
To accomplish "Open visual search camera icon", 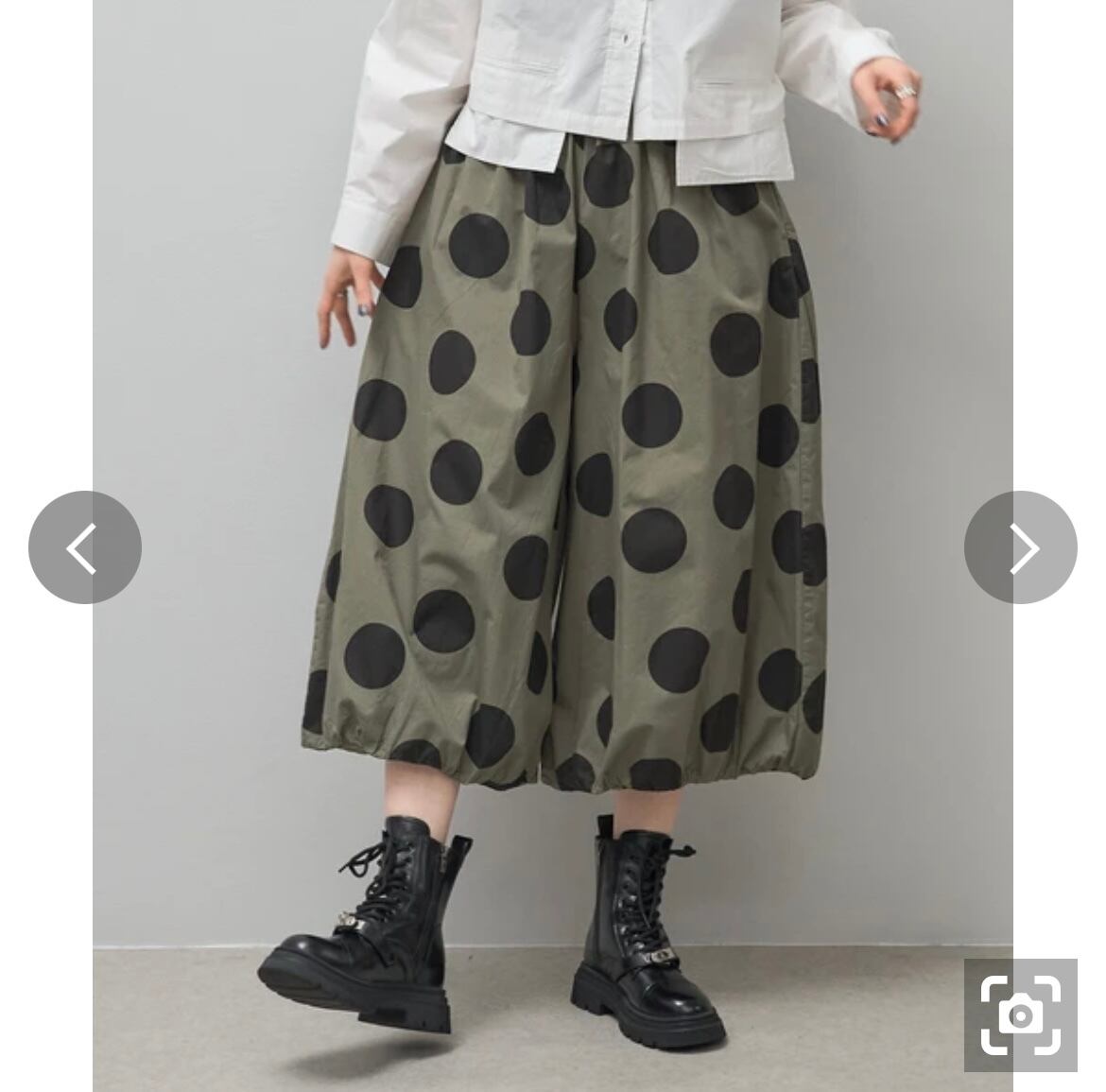I will [x=1021, y=1015].
